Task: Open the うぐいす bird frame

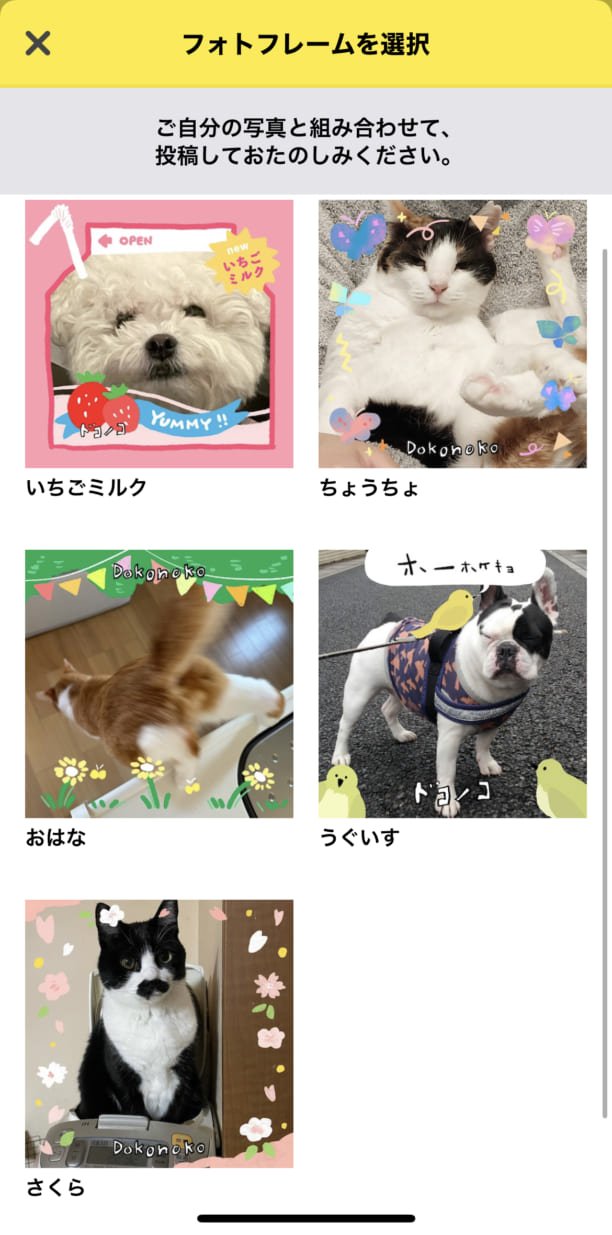Action: 452,684
